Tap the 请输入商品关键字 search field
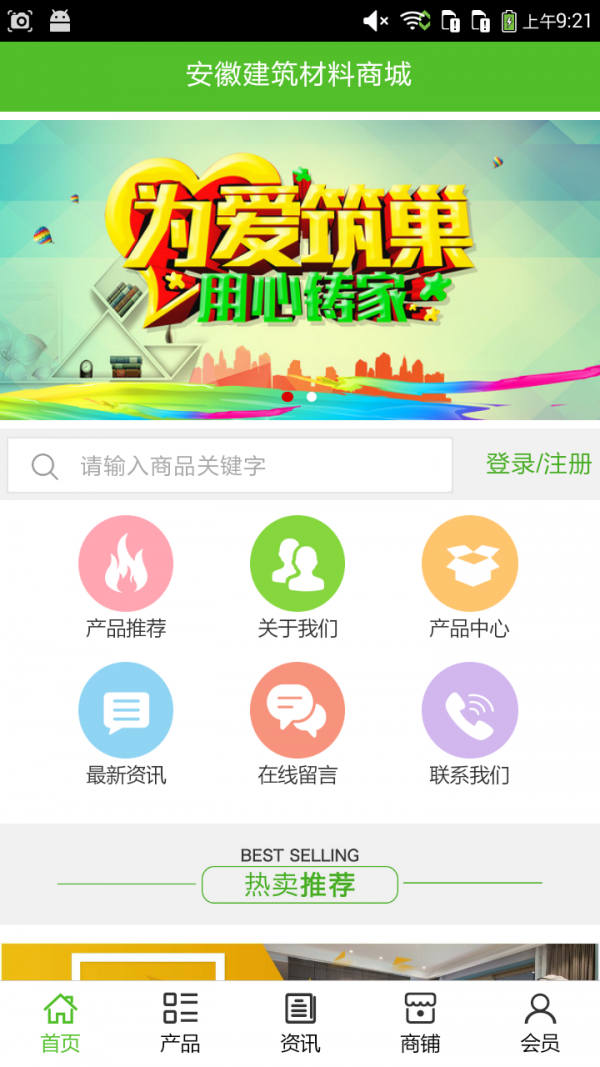The height and width of the screenshot is (1067, 600). coord(230,466)
